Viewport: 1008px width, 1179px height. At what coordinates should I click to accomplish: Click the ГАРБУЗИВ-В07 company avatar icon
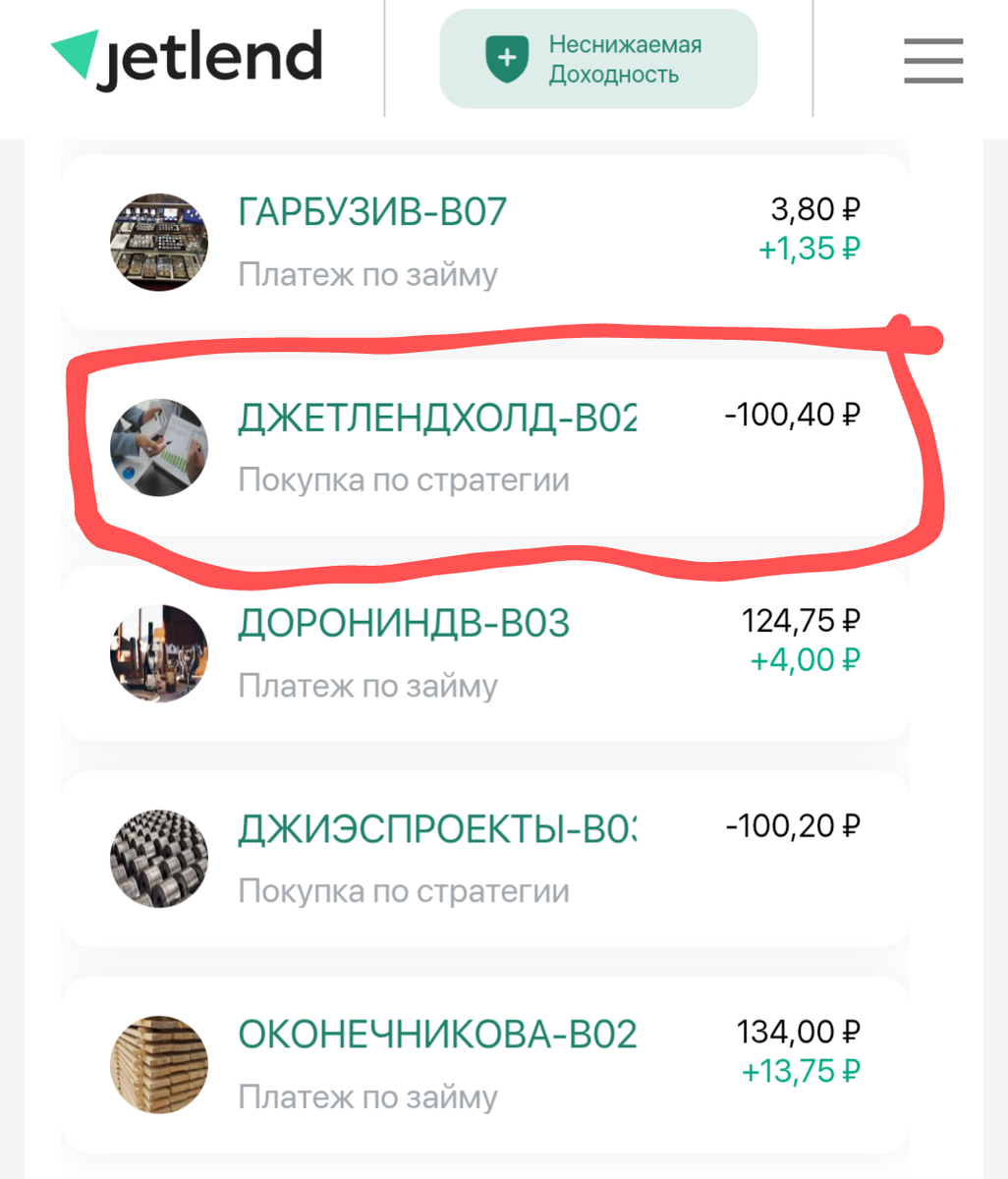[x=159, y=242]
